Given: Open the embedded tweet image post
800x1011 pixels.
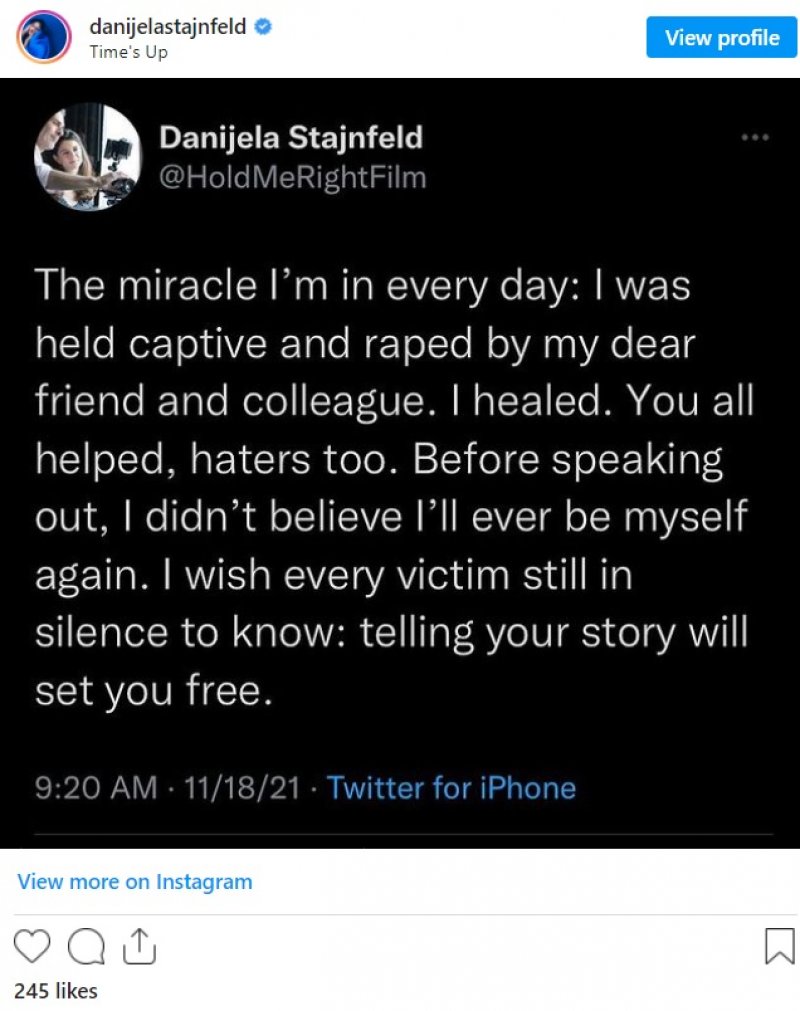Looking at the screenshot, I should point(400,462).
